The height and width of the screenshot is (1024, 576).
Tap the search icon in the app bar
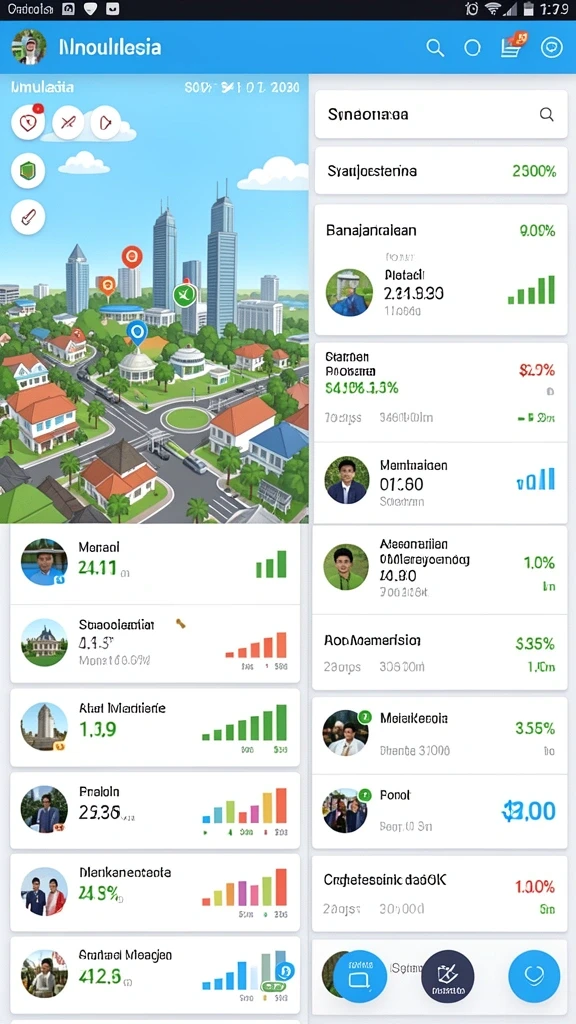[x=435, y=48]
